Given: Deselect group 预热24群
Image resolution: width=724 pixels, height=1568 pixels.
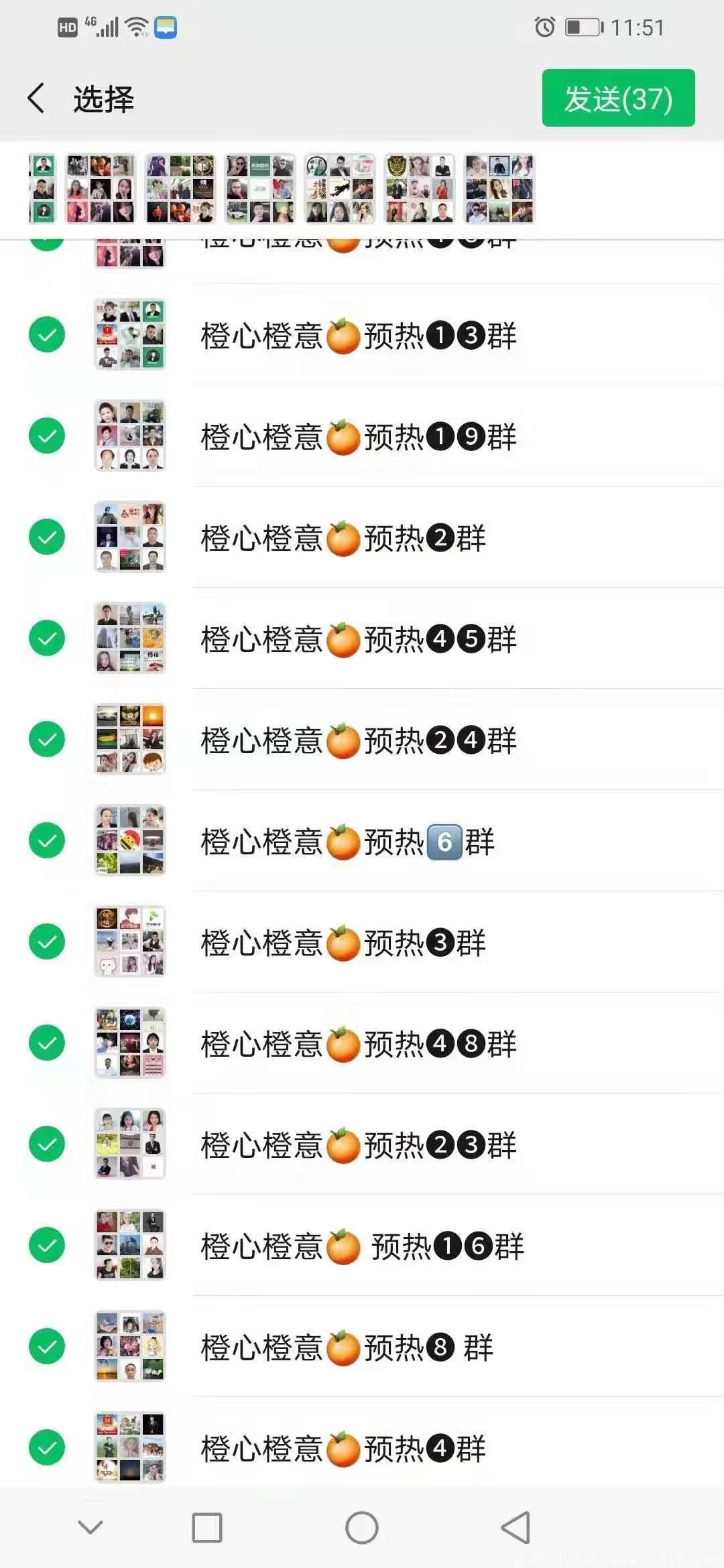Looking at the screenshot, I should [x=47, y=739].
